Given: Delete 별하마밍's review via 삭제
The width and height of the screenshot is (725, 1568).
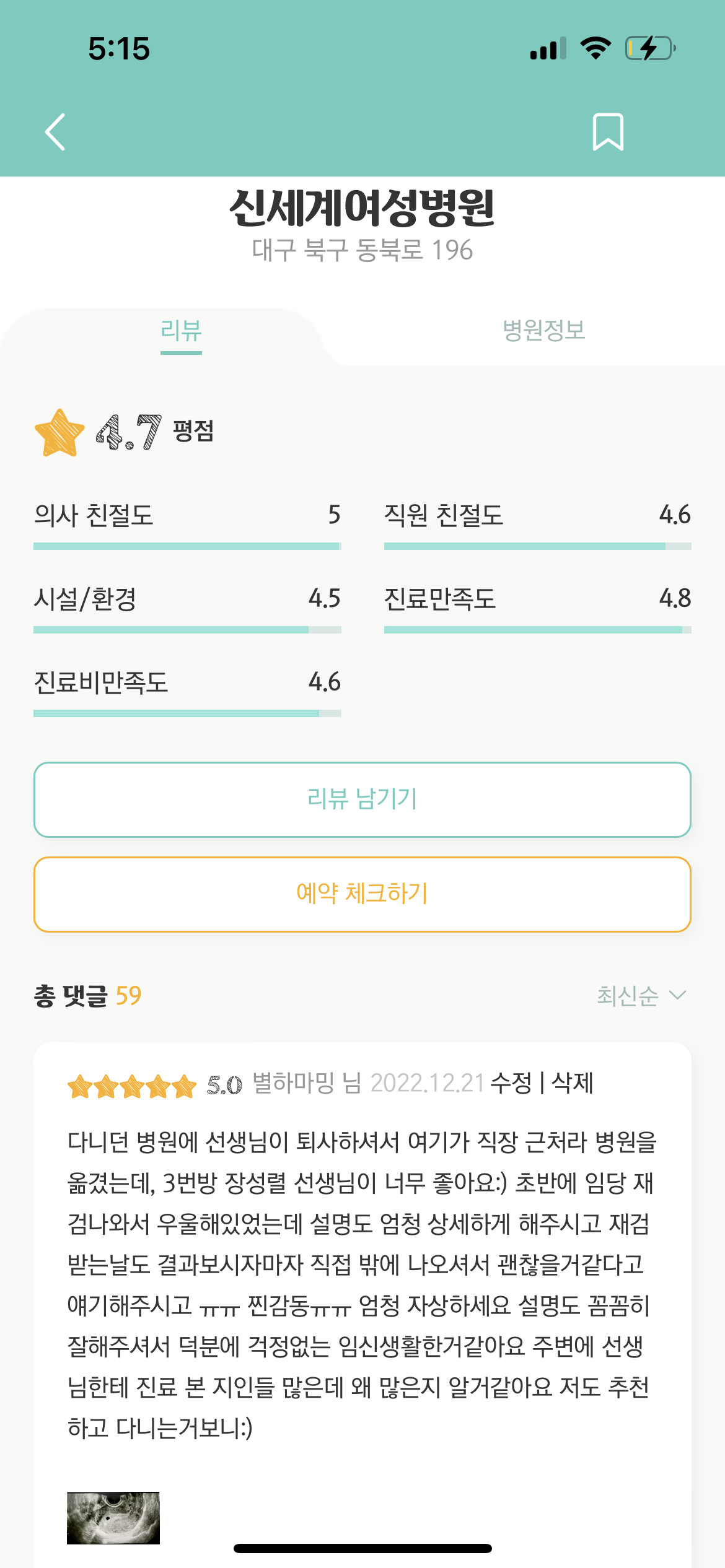Looking at the screenshot, I should (573, 1084).
